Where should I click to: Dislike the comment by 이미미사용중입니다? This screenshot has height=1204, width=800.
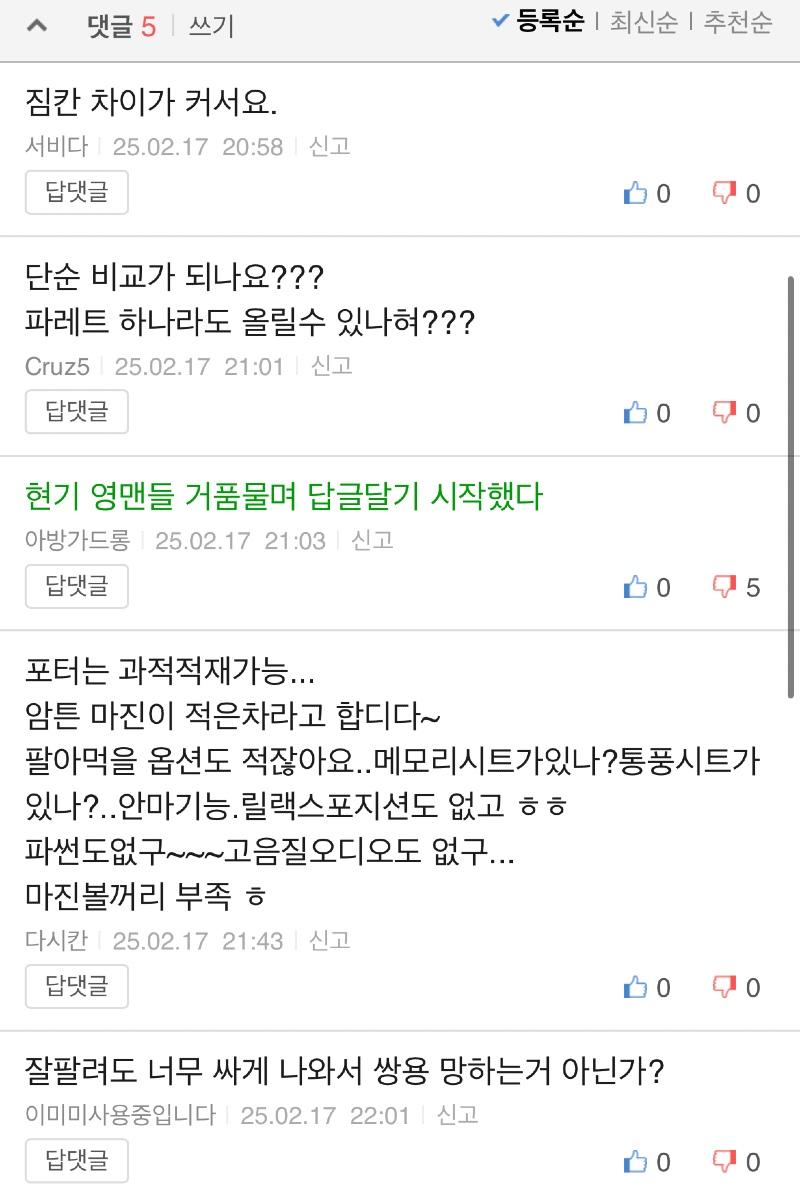[x=725, y=1162]
